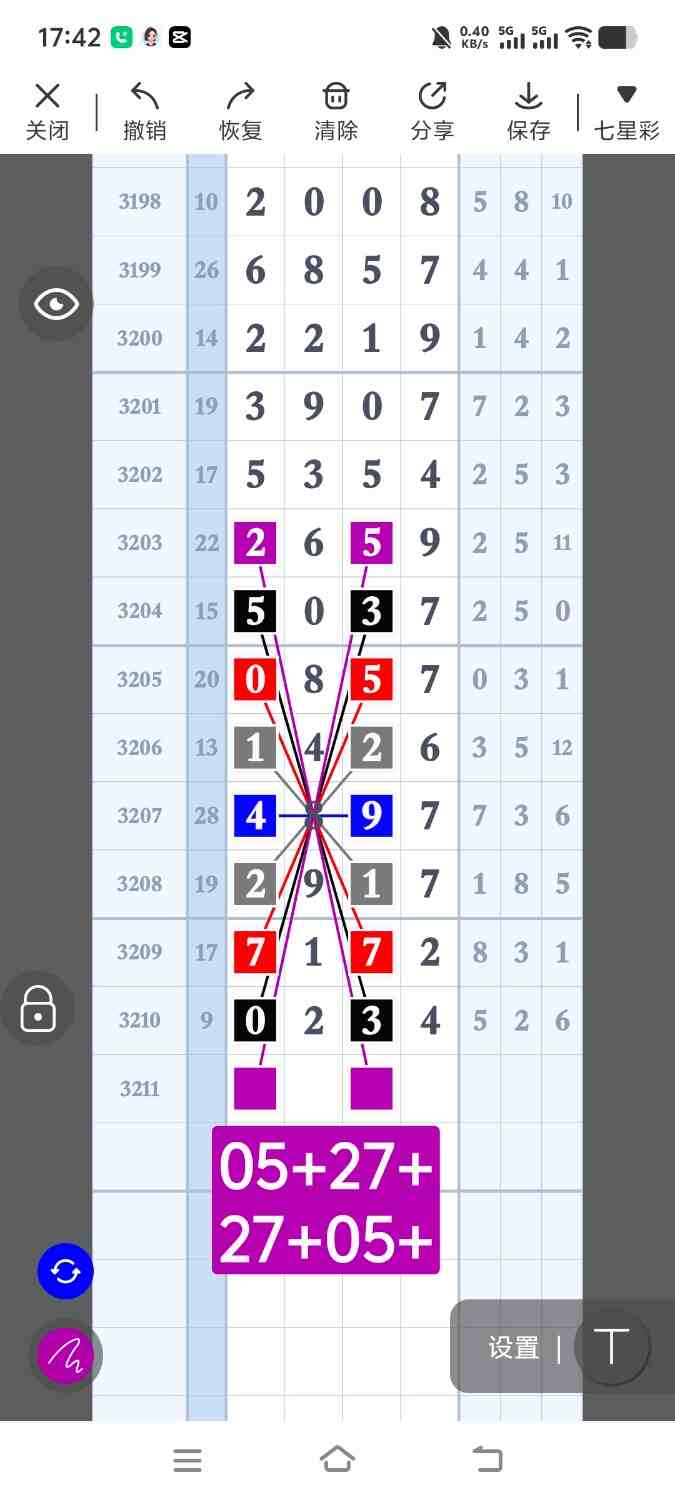This screenshot has height=1500, width=675.
Task: Share the chart via 分享
Action: point(432,111)
